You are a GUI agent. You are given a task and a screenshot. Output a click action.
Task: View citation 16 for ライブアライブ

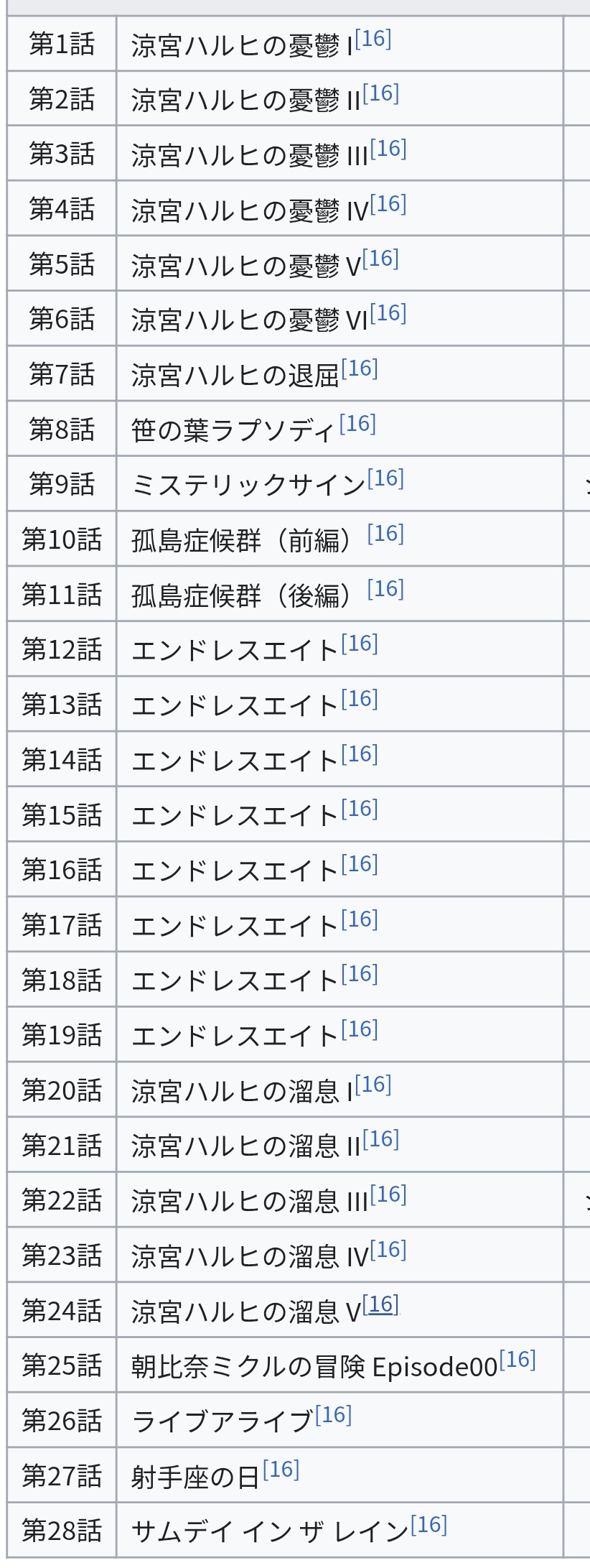[333, 1415]
